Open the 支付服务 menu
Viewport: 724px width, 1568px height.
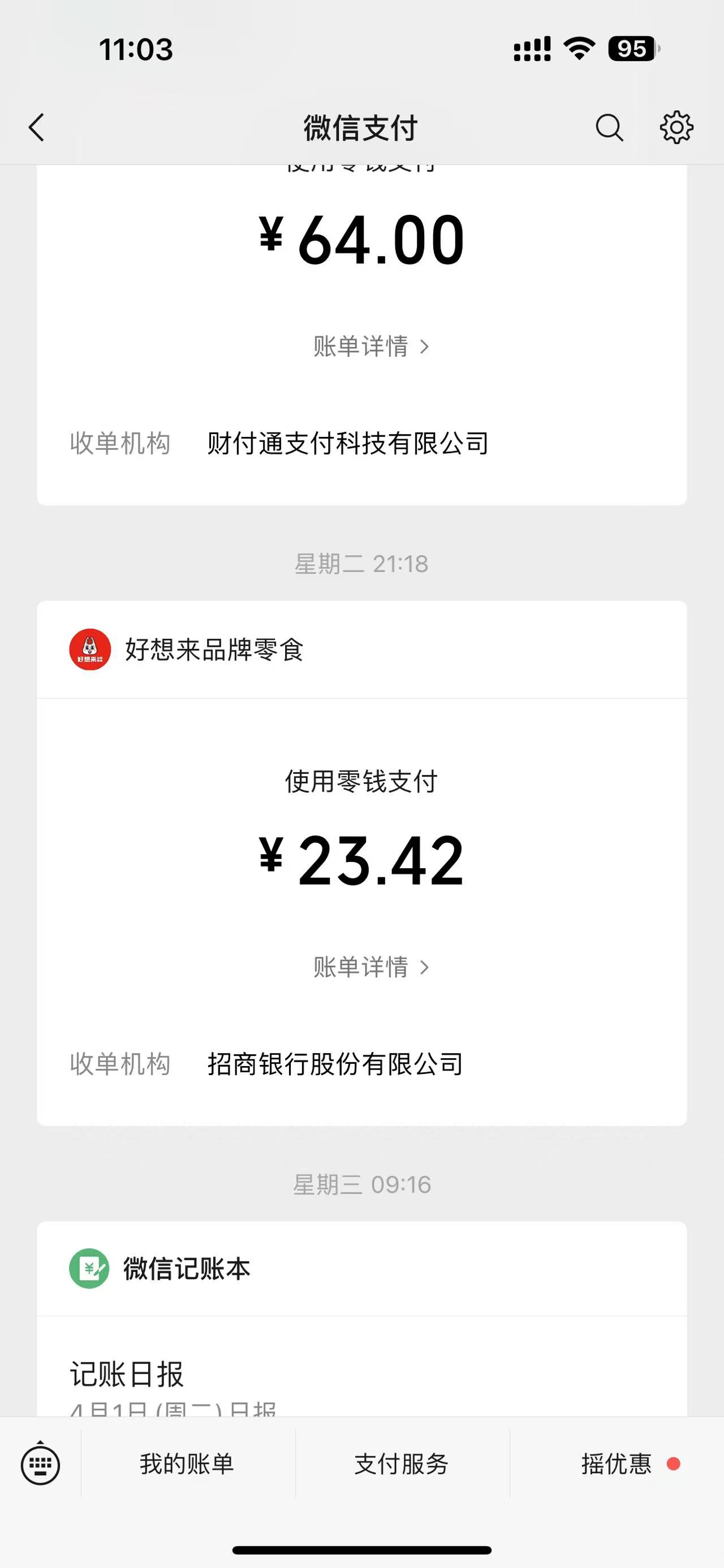click(402, 1464)
